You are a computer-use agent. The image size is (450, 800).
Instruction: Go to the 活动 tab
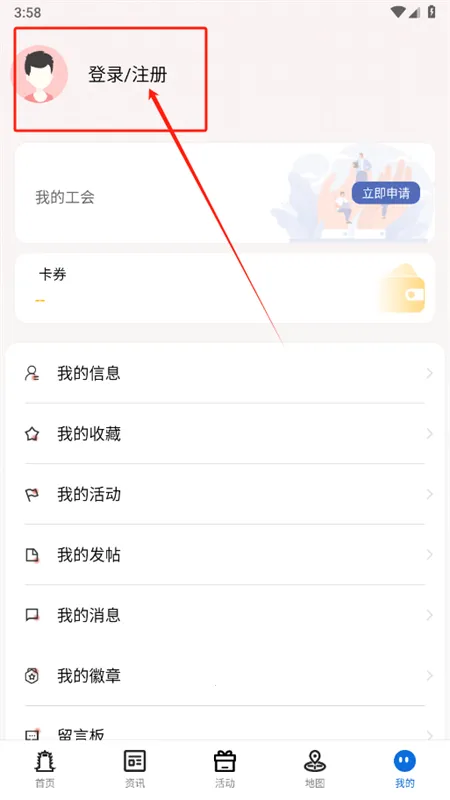pyautogui.click(x=225, y=769)
